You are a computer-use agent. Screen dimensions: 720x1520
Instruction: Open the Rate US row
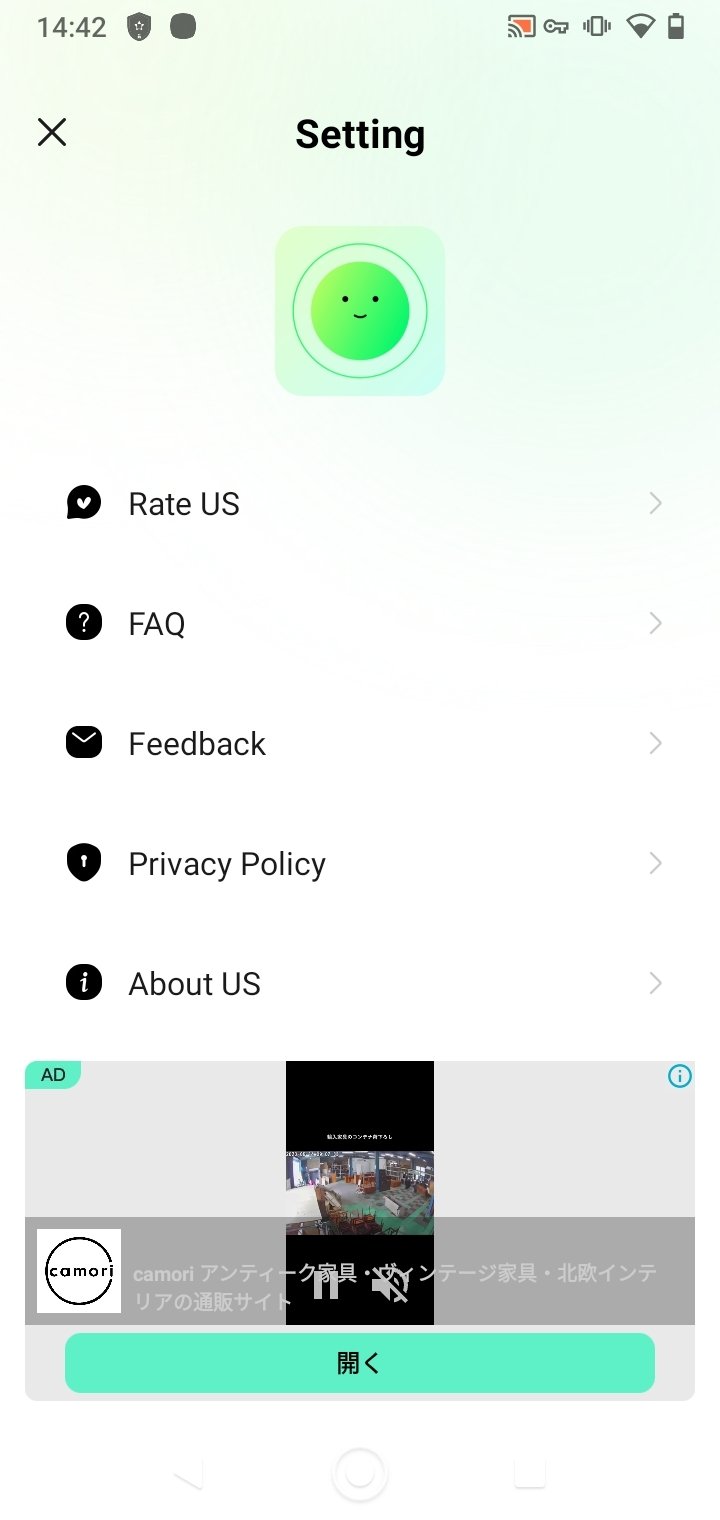(x=360, y=503)
